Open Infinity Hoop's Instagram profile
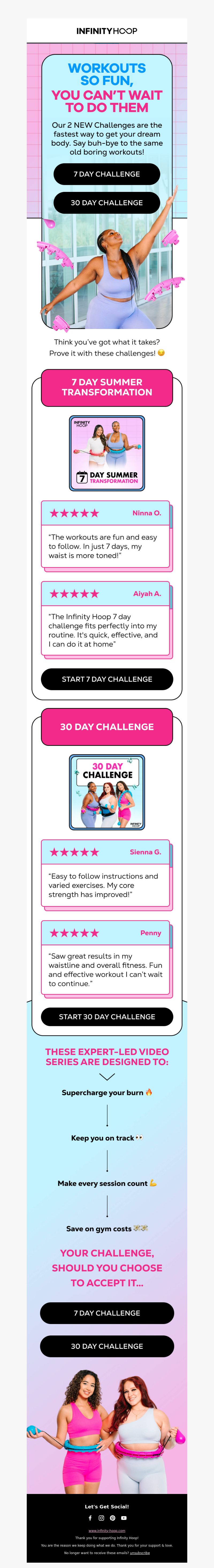 point(101,1517)
